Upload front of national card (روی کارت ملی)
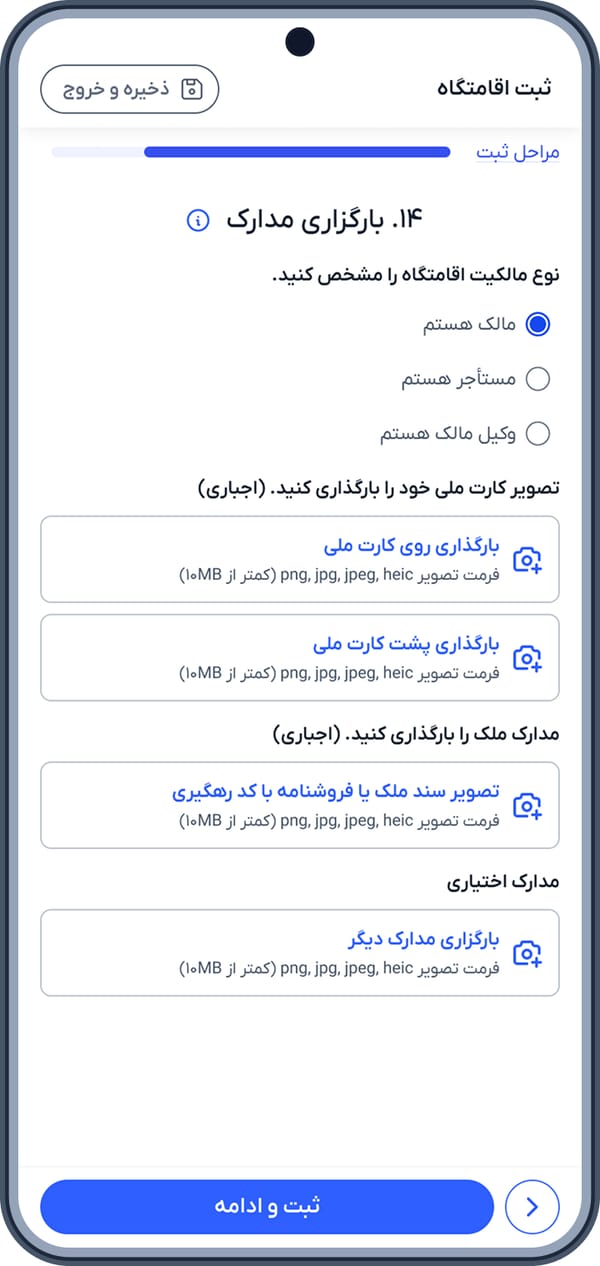Viewport: 600px width, 1266px height. point(300,559)
